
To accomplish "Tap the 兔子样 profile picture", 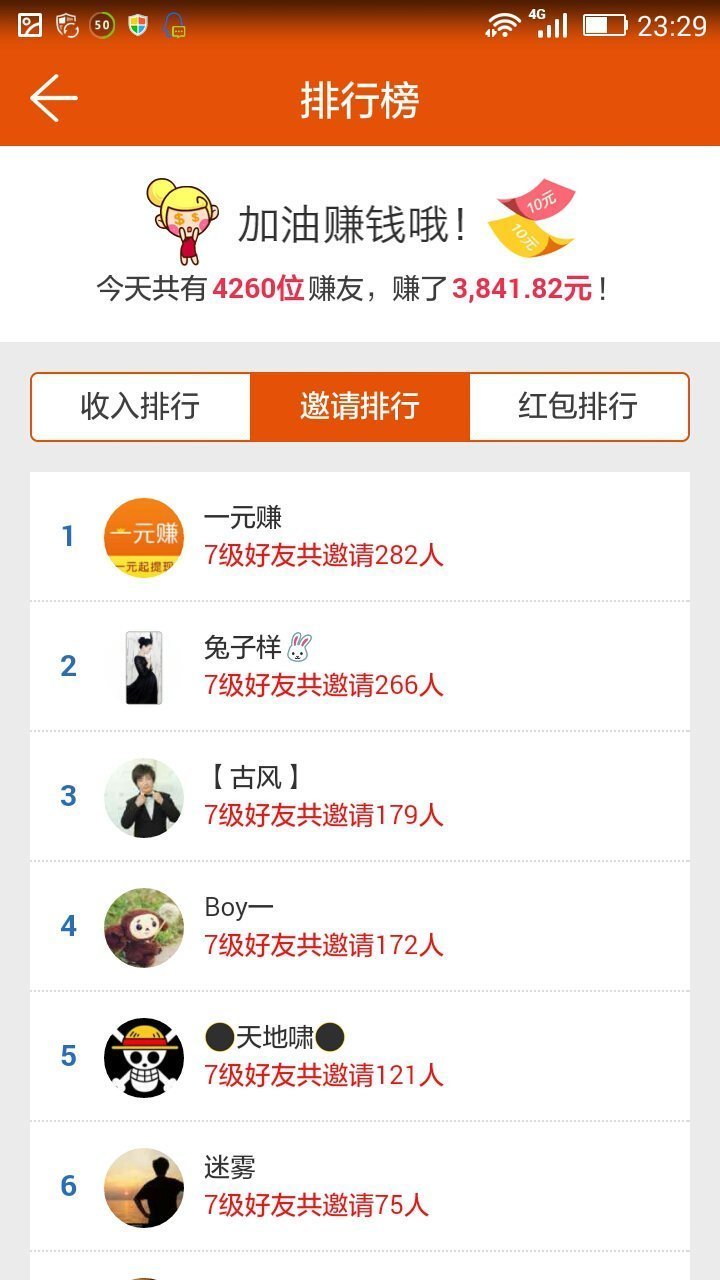I will pyautogui.click(x=143, y=666).
